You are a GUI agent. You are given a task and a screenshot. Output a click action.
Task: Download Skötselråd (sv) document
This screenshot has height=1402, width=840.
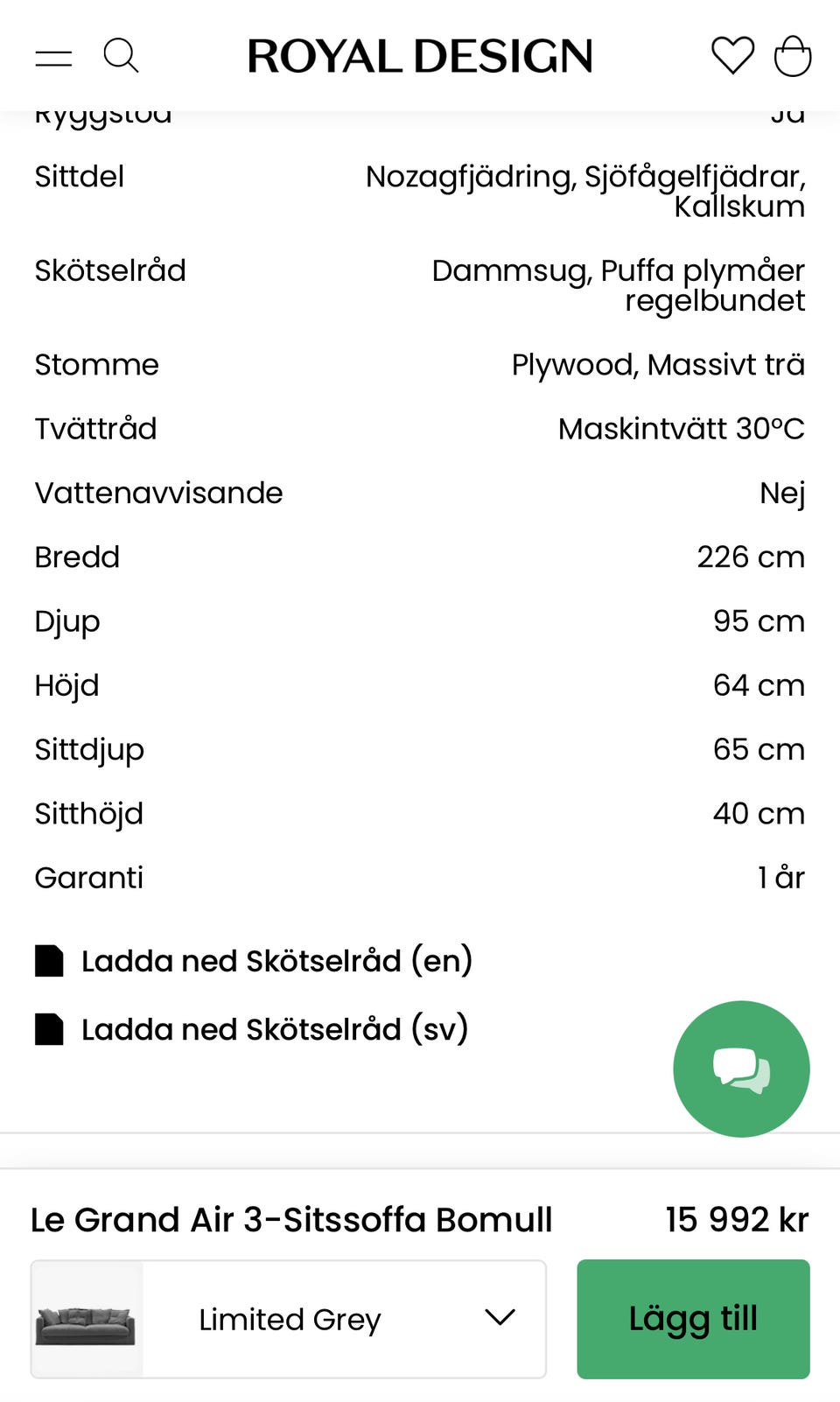click(274, 1029)
